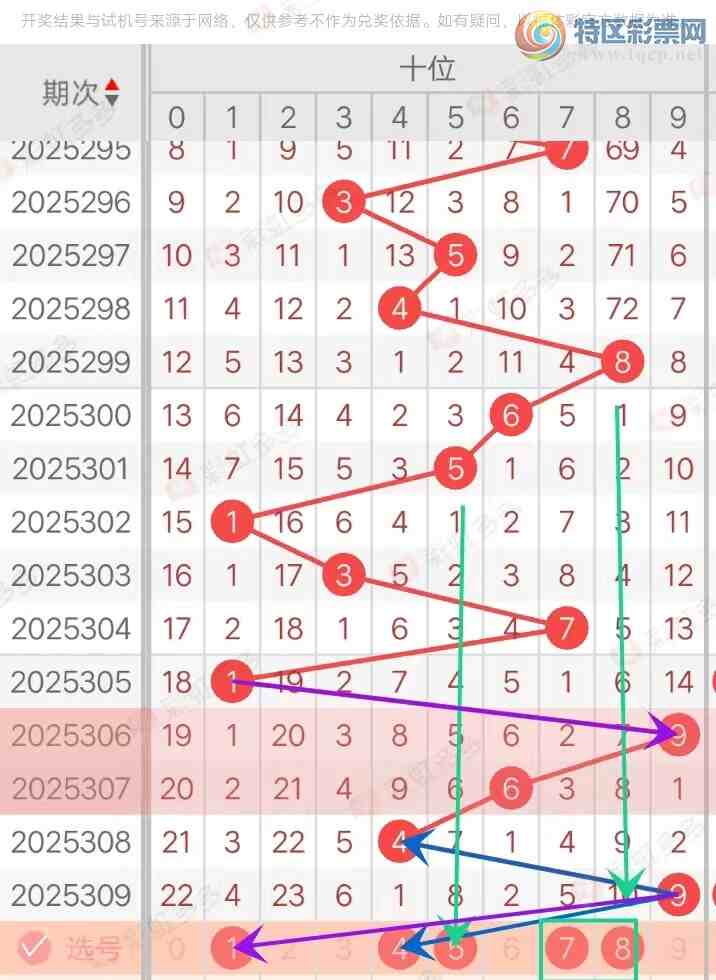Unselect number 5 in the 选号 row
Image resolution: width=716 pixels, height=980 pixels.
tap(455, 947)
